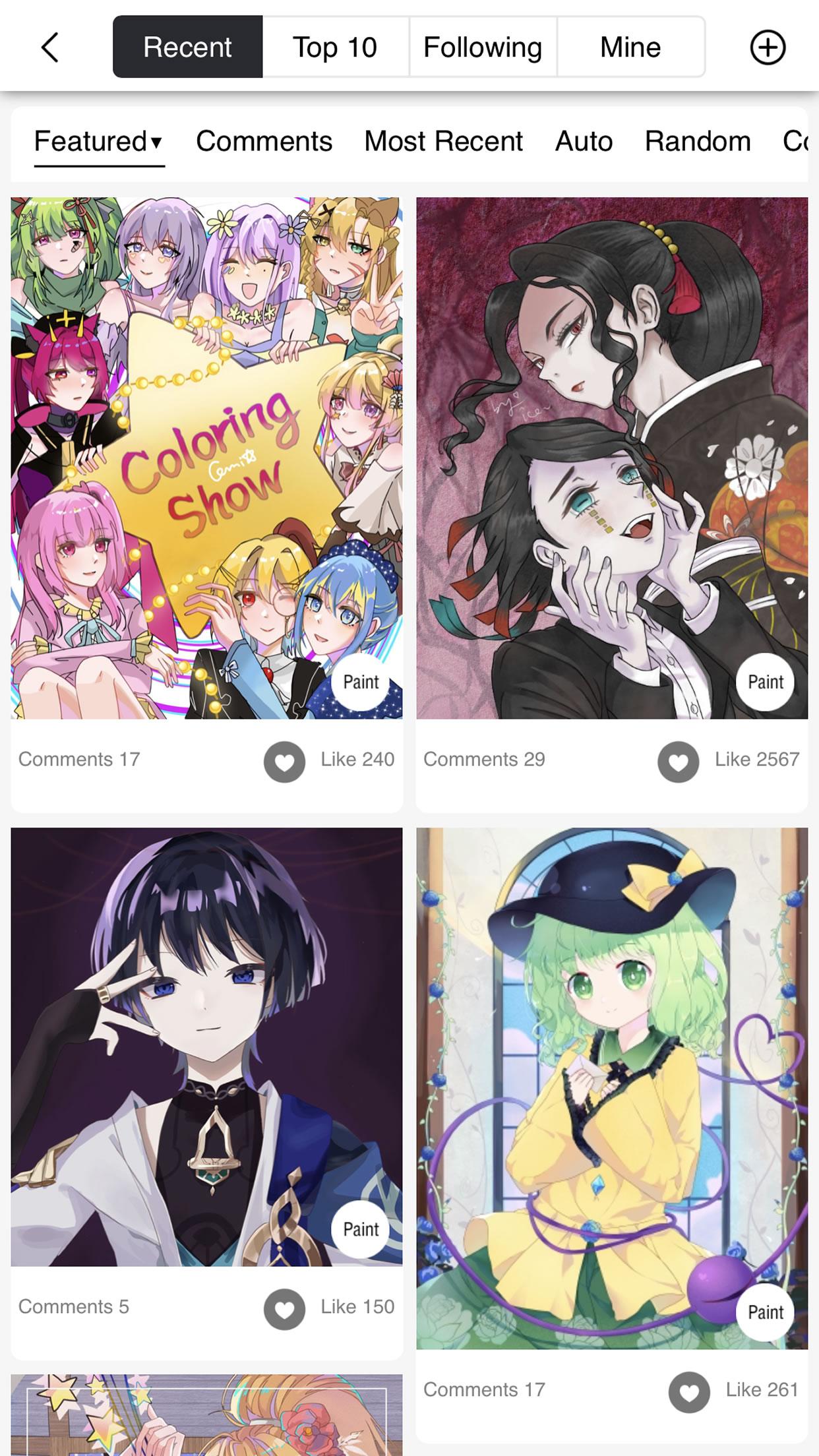The width and height of the screenshot is (819, 1456).
Task: Like the artwork with 2567 likes
Action: (678, 762)
